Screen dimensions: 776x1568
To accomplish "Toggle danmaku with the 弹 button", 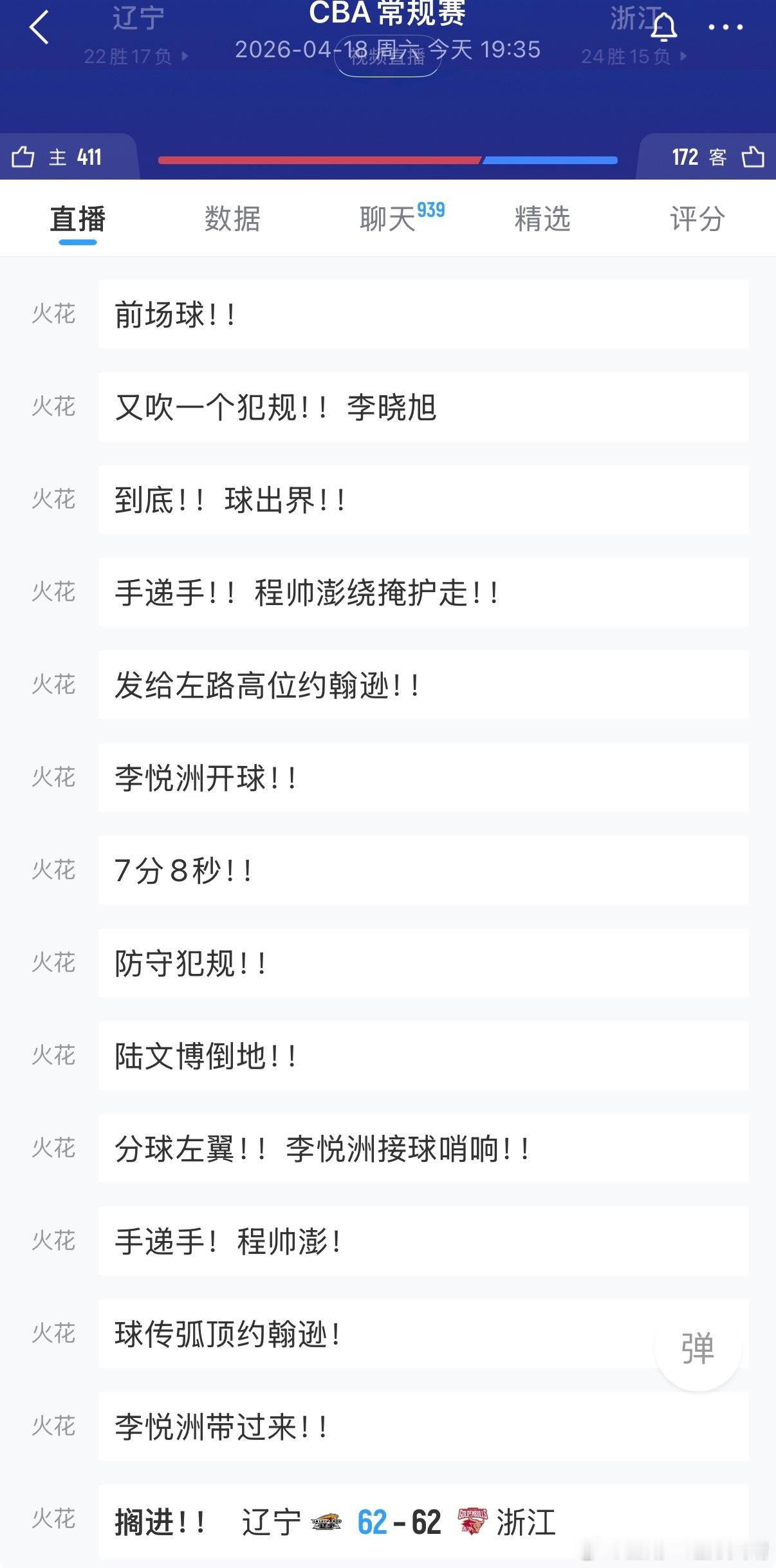I will 699,1347.
